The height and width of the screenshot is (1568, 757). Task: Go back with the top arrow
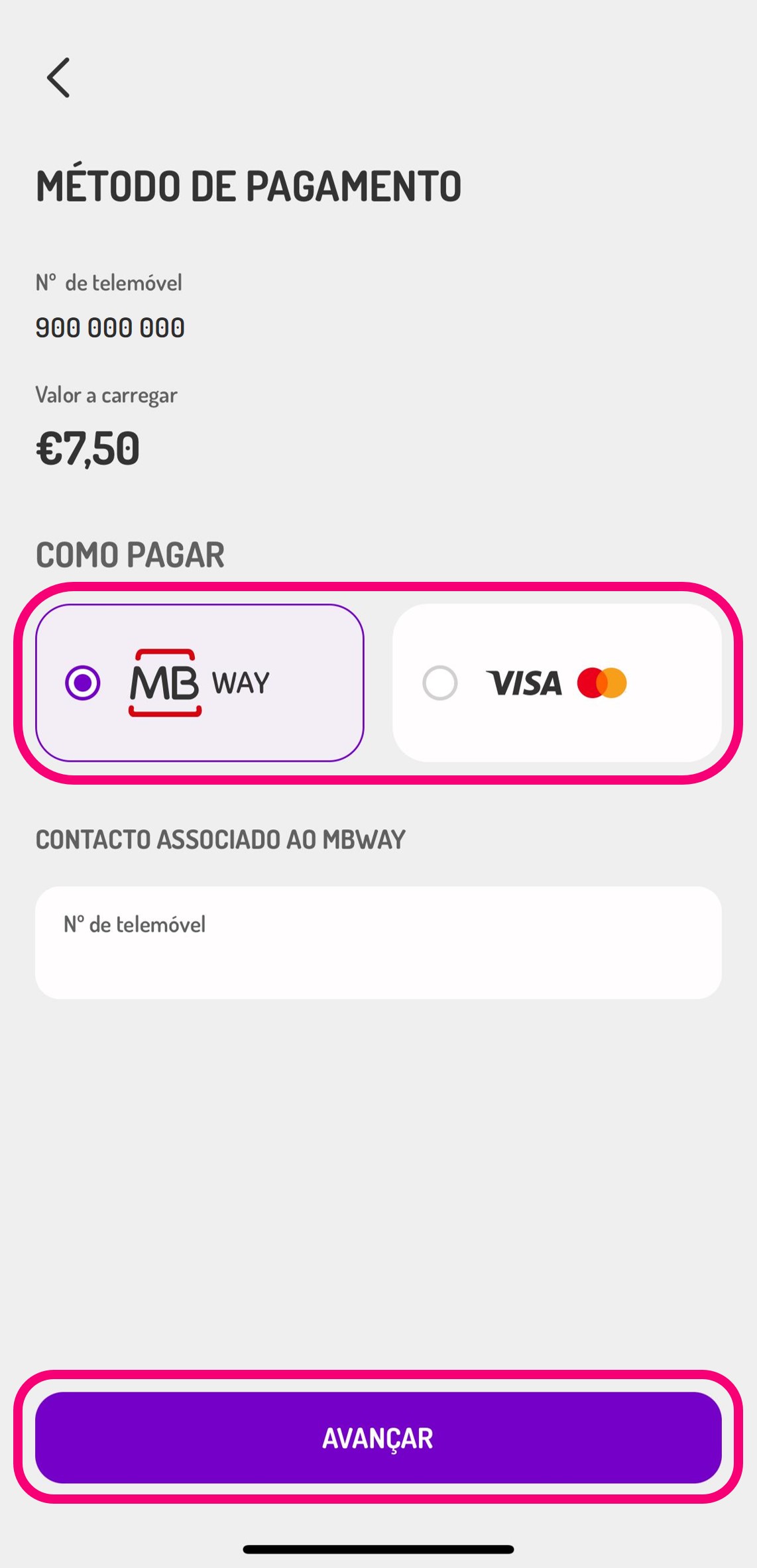58,78
